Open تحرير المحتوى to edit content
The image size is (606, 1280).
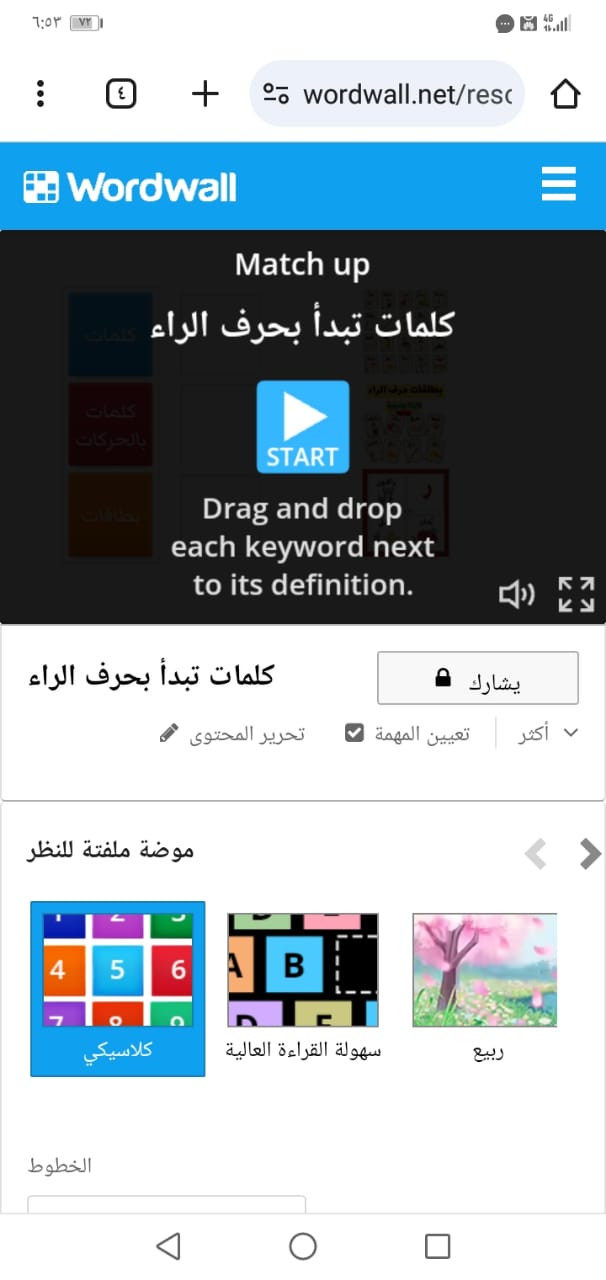pyautogui.click(x=232, y=734)
